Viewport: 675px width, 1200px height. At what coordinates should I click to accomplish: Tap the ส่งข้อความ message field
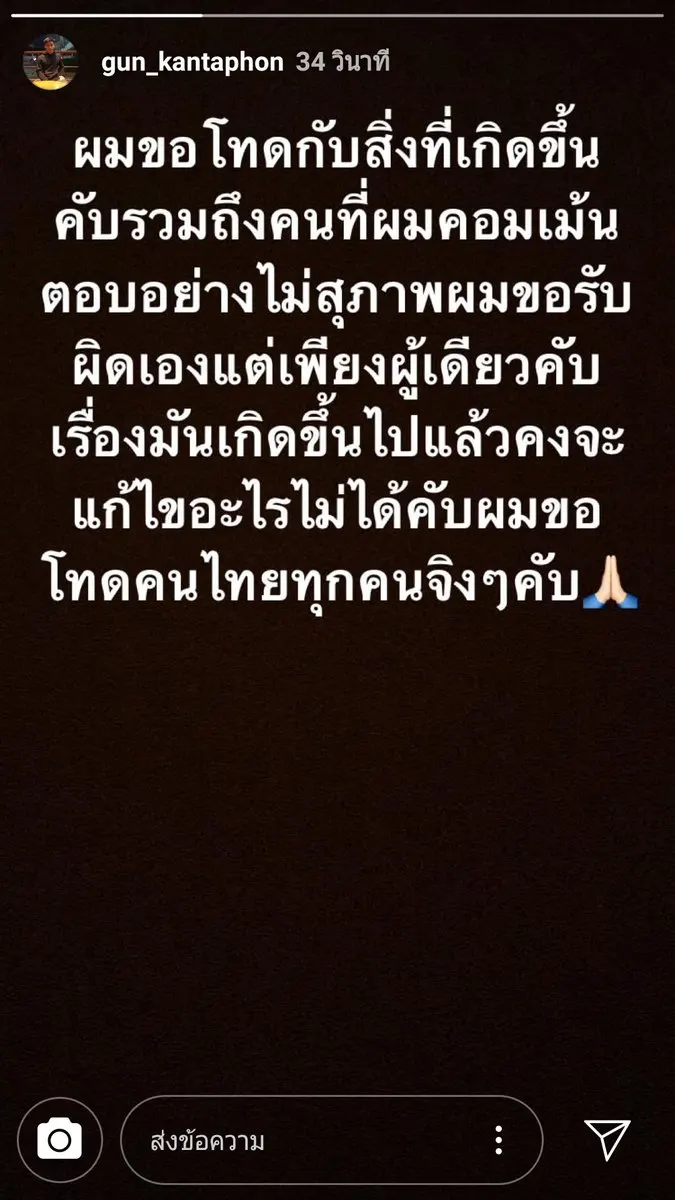click(300, 1140)
